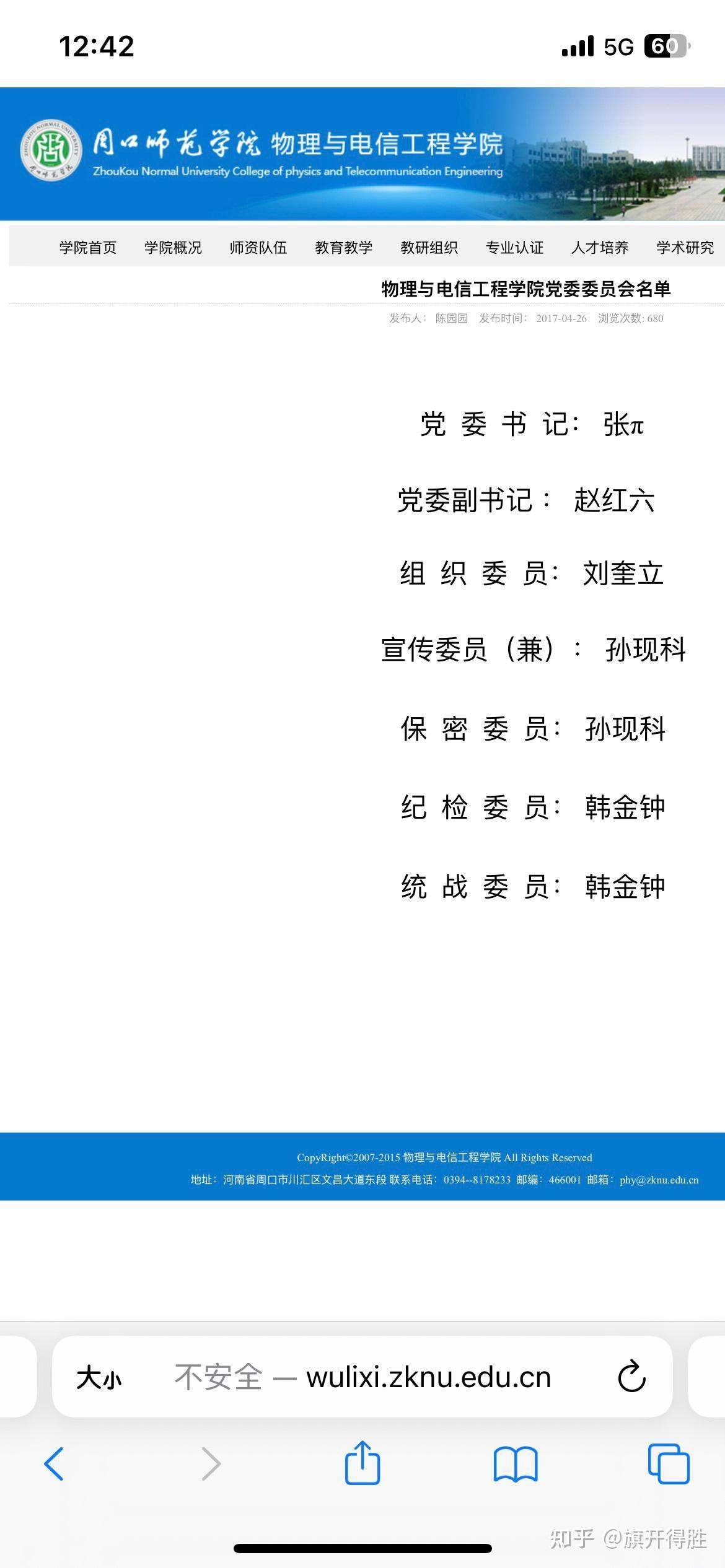Open the 学院首页 menu item
The image size is (725, 1568).
[88, 248]
